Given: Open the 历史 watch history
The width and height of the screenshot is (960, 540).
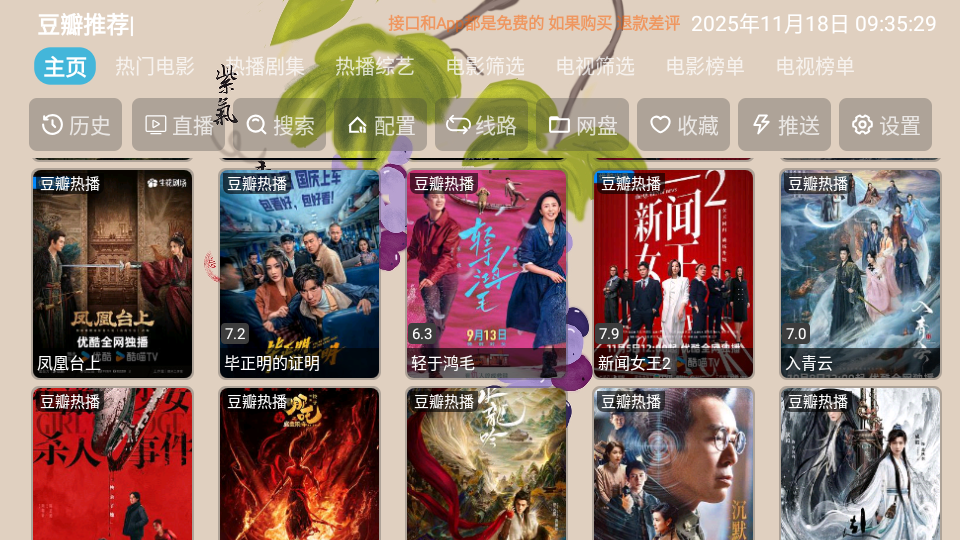Looking at the screenshot, I should (76, 125).
